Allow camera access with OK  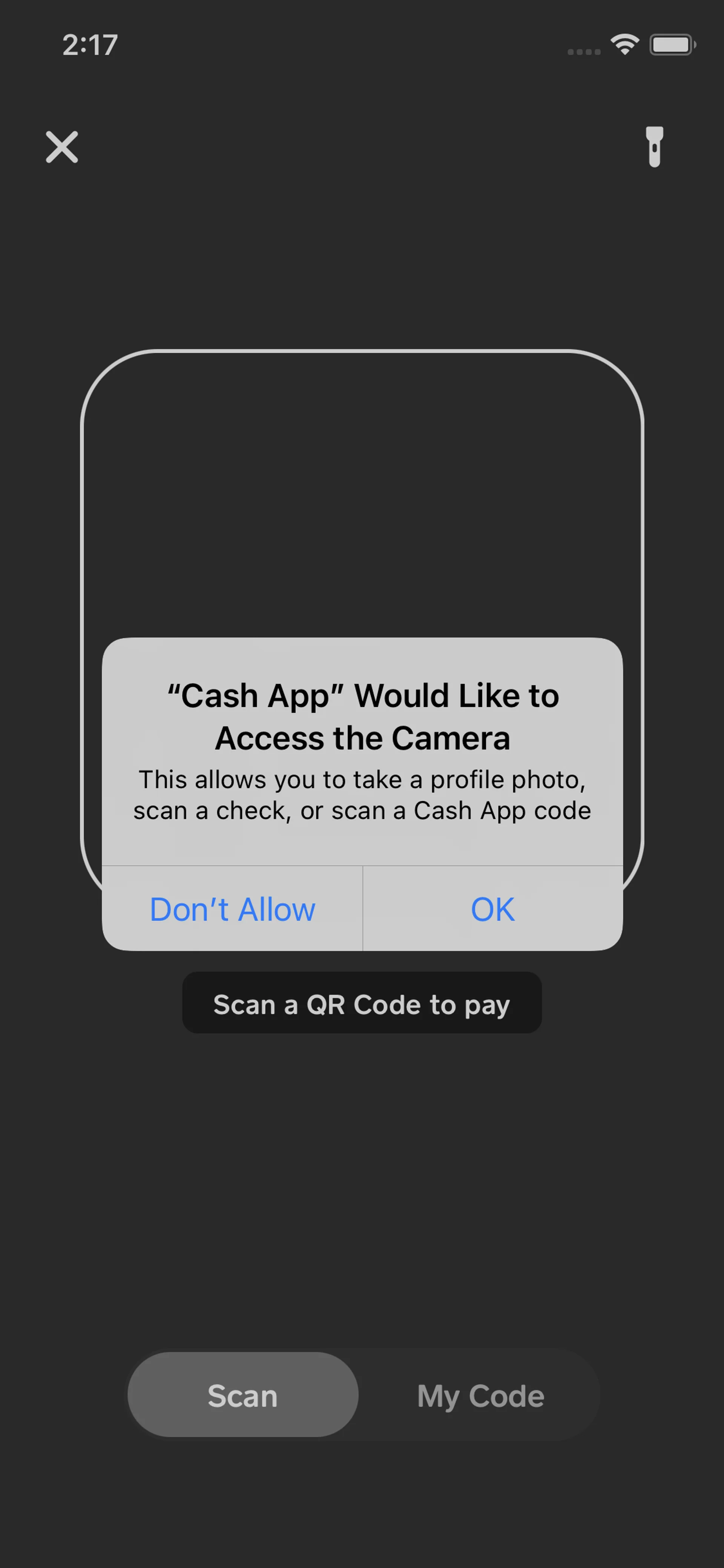[x=492, y=909]
